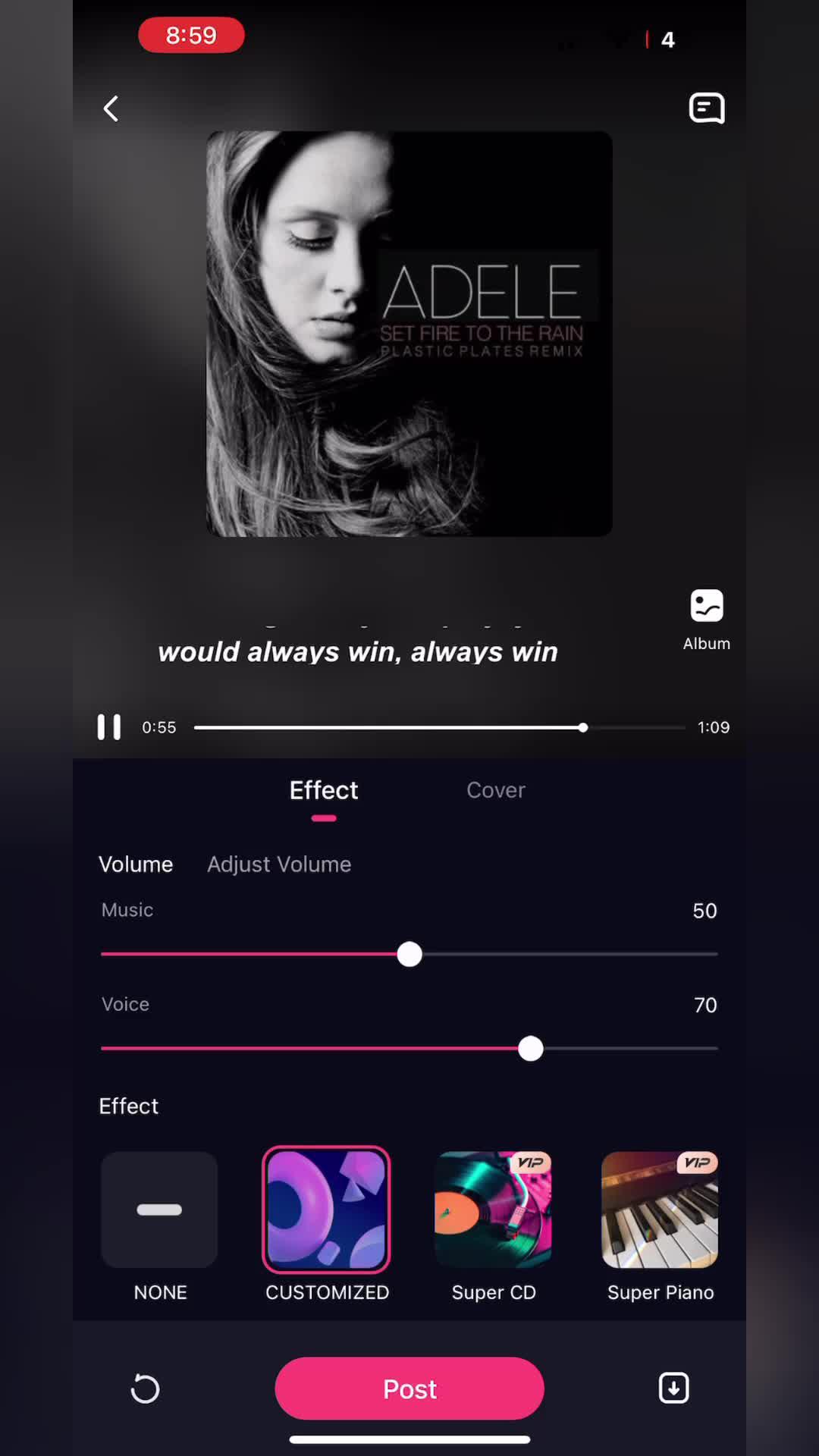Open the Album option
Screen dimensions: 819x1456
point(706,619)
